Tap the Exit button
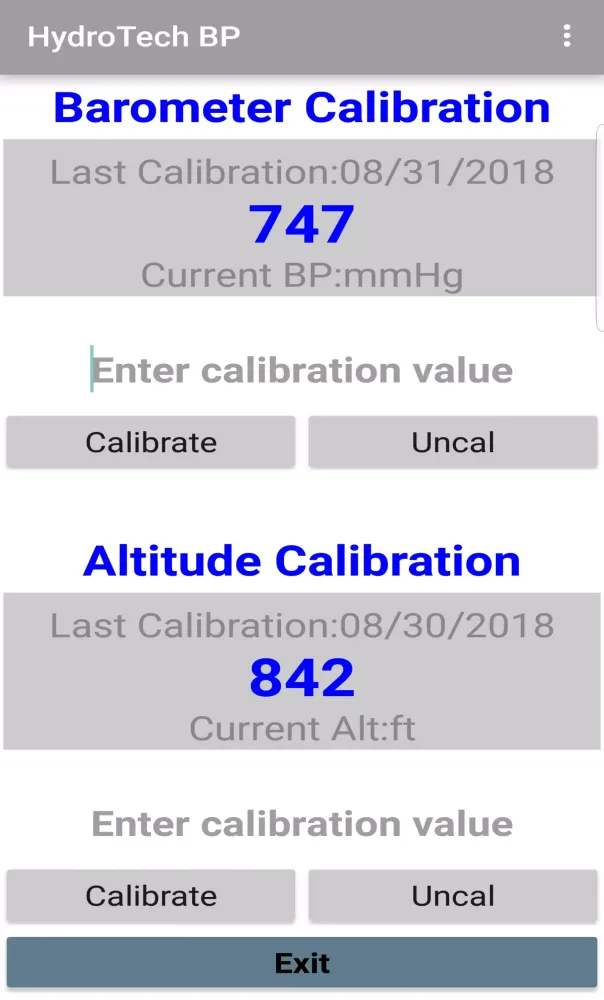This screenshot has width=604, height=1000. 302,963
